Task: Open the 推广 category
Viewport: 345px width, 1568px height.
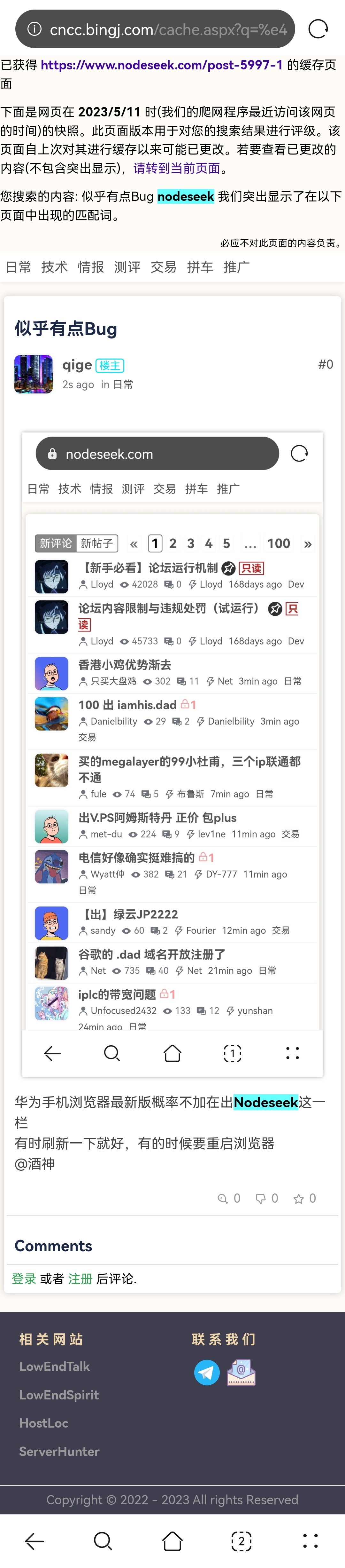Action: [236, 266]
